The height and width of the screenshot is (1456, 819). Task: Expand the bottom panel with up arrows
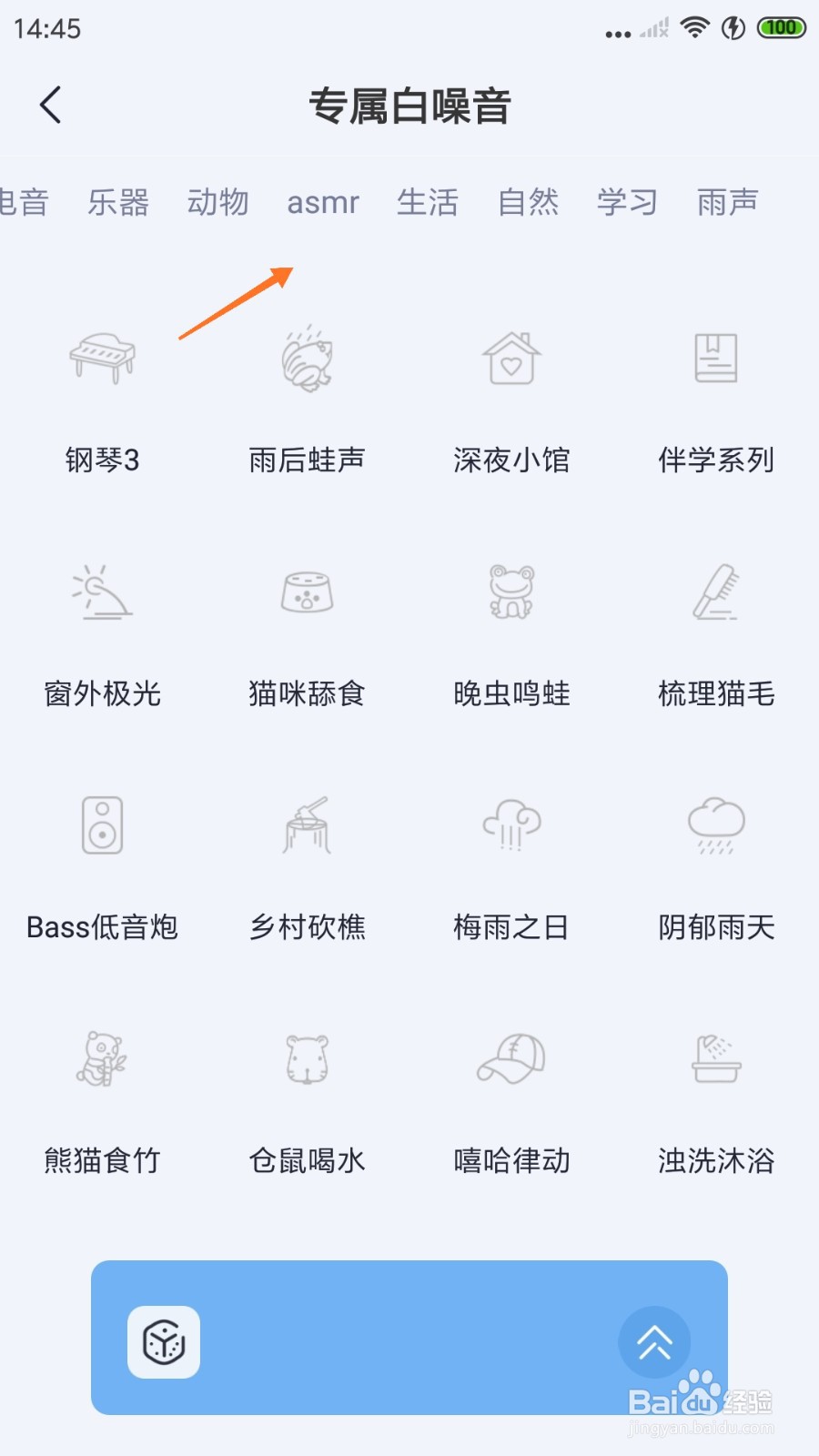click(x=654, y=1342)
